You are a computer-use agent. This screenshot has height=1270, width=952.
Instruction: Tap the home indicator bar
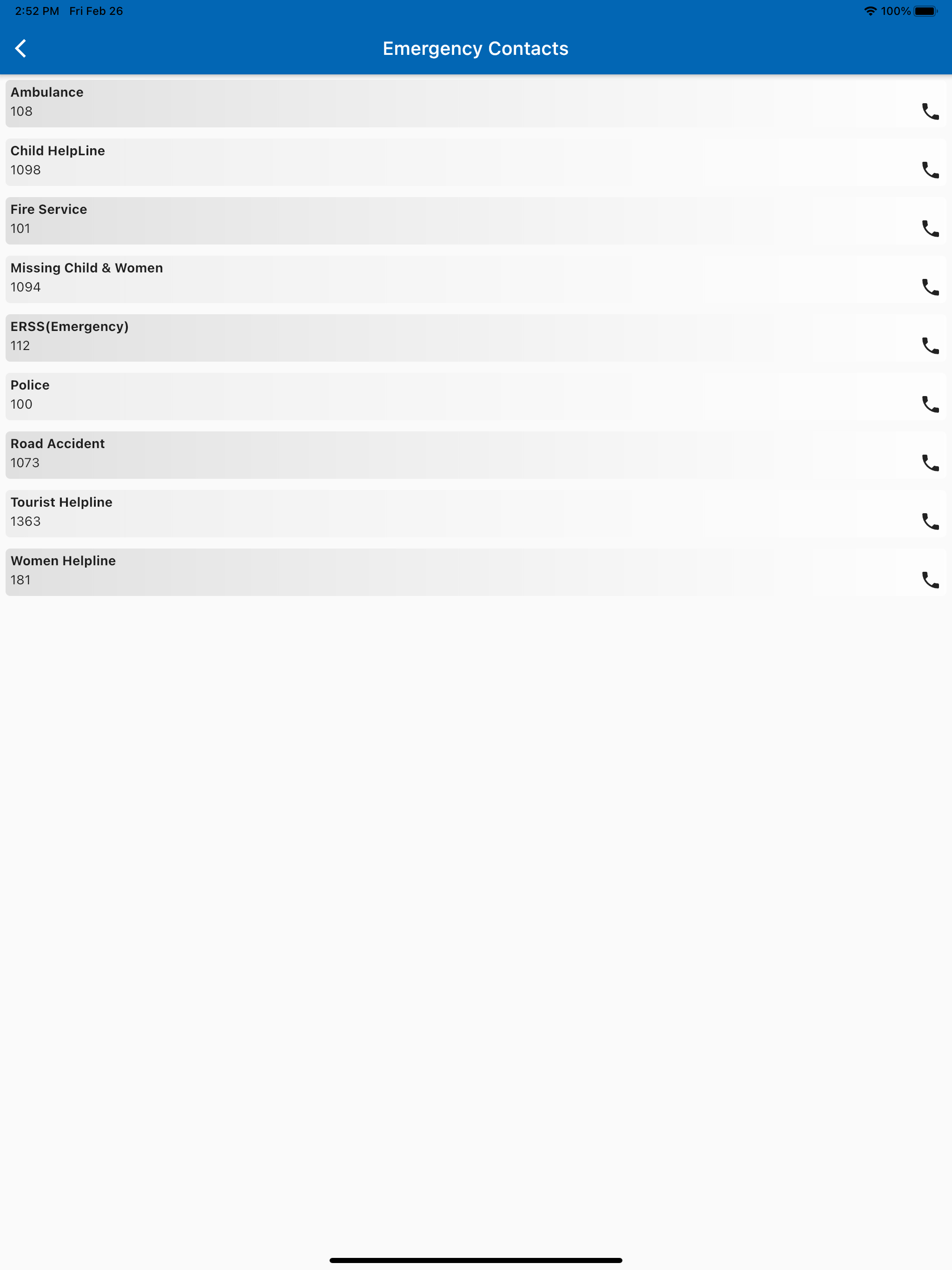pos(476,1261)
